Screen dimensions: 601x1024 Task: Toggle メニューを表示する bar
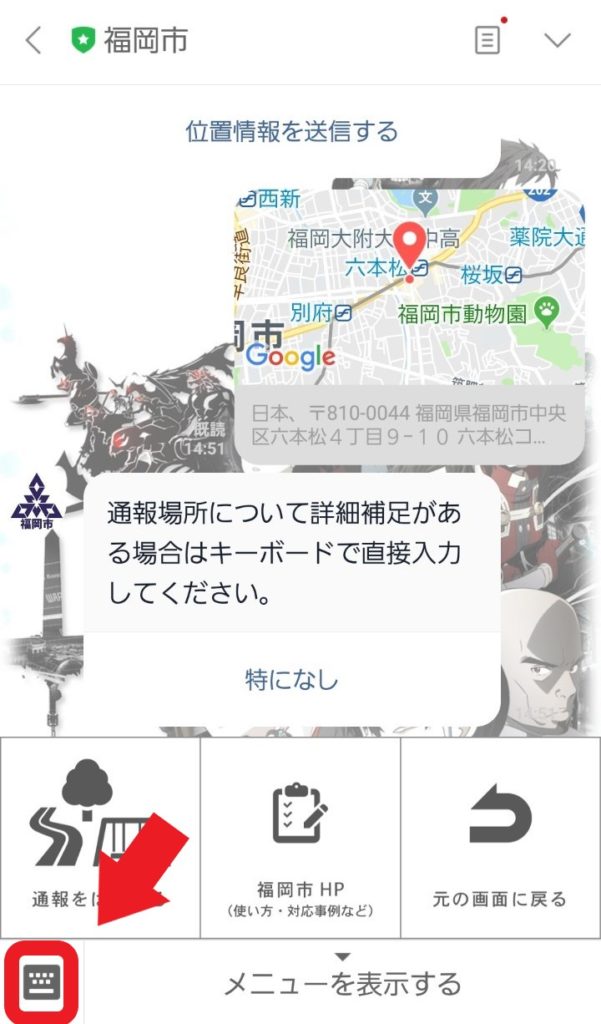point(342,982)
